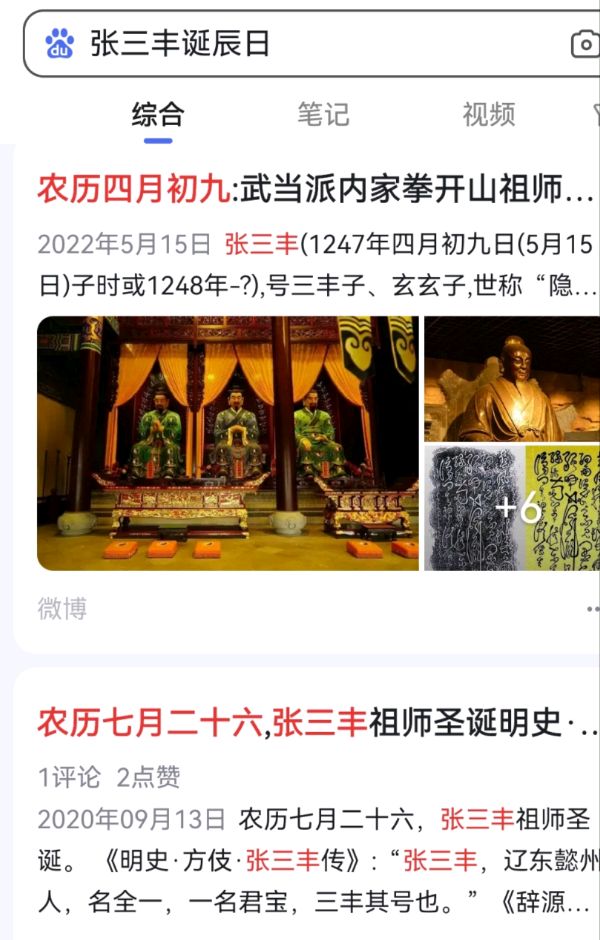Open the camera search icon
Screen dimensions: 600x940
[584, 44]
